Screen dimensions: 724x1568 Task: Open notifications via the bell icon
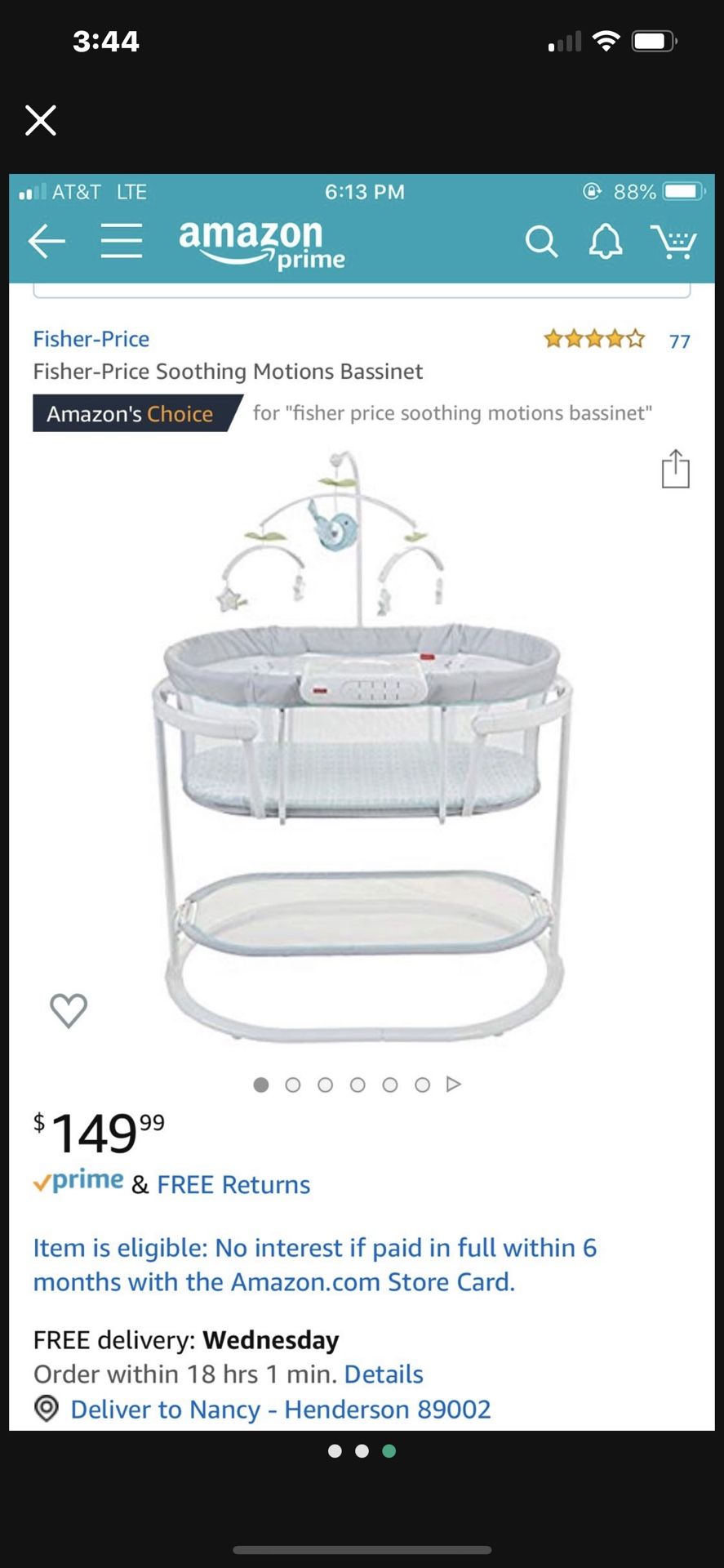click(604, 241)
